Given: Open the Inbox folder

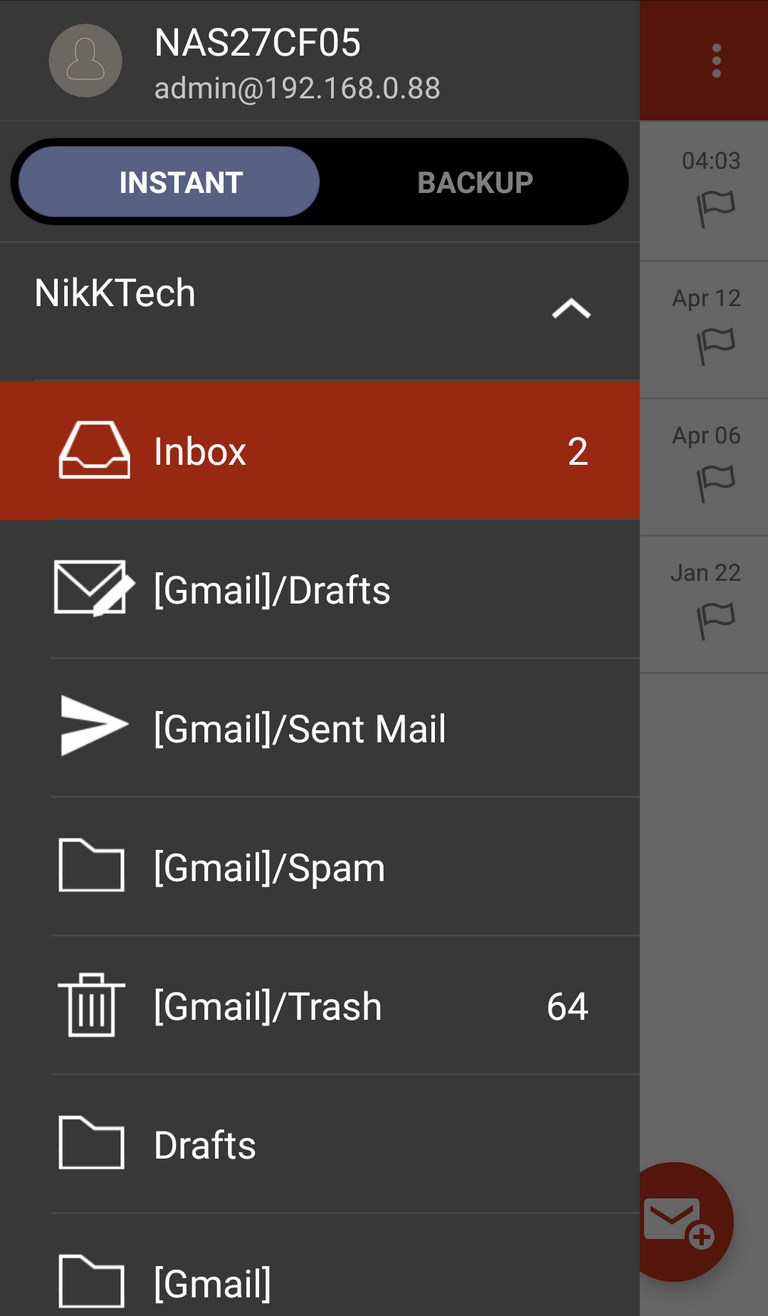Looking at the screenshot, I should point(320,451).
